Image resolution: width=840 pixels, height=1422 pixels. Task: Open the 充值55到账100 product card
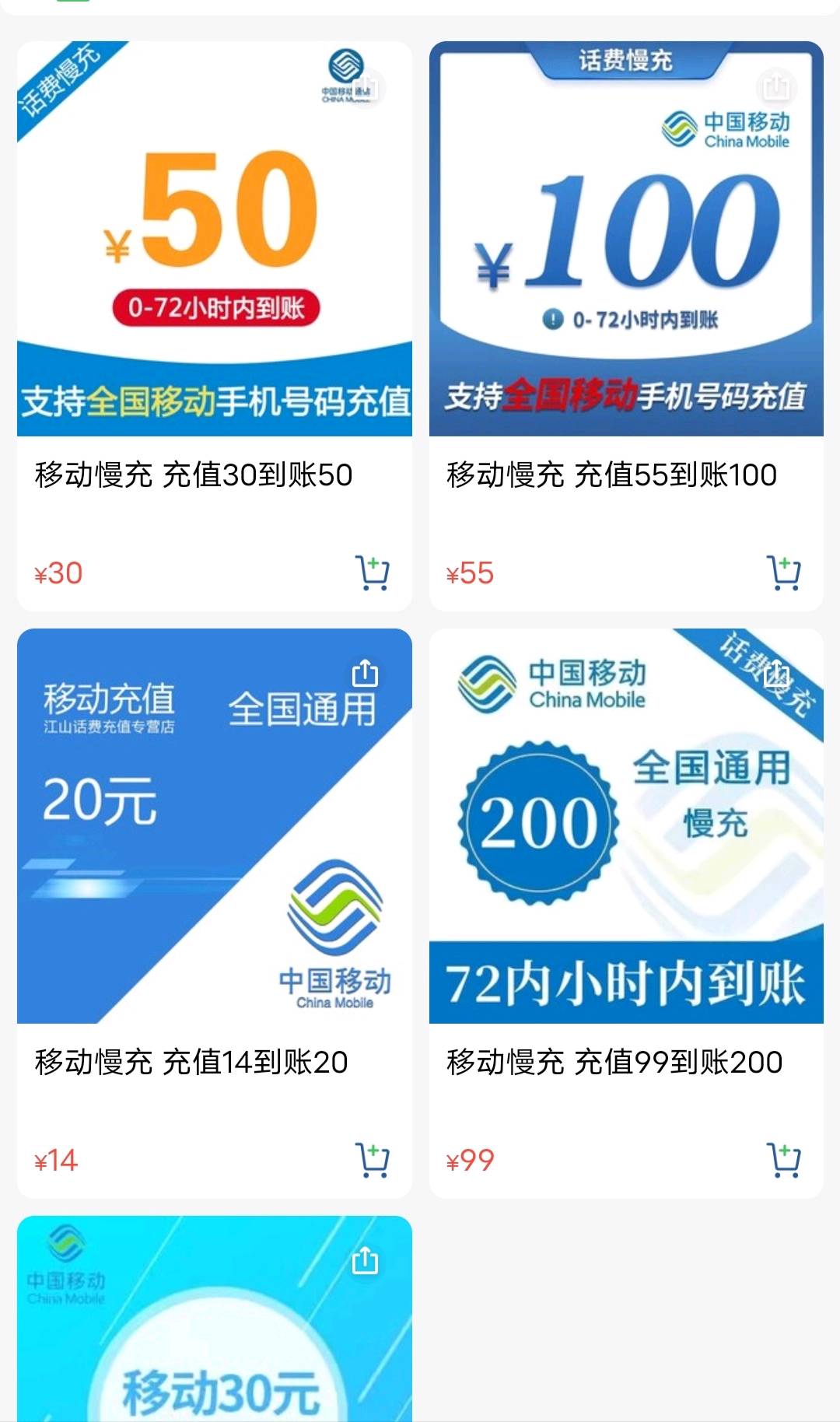(626, 326)
